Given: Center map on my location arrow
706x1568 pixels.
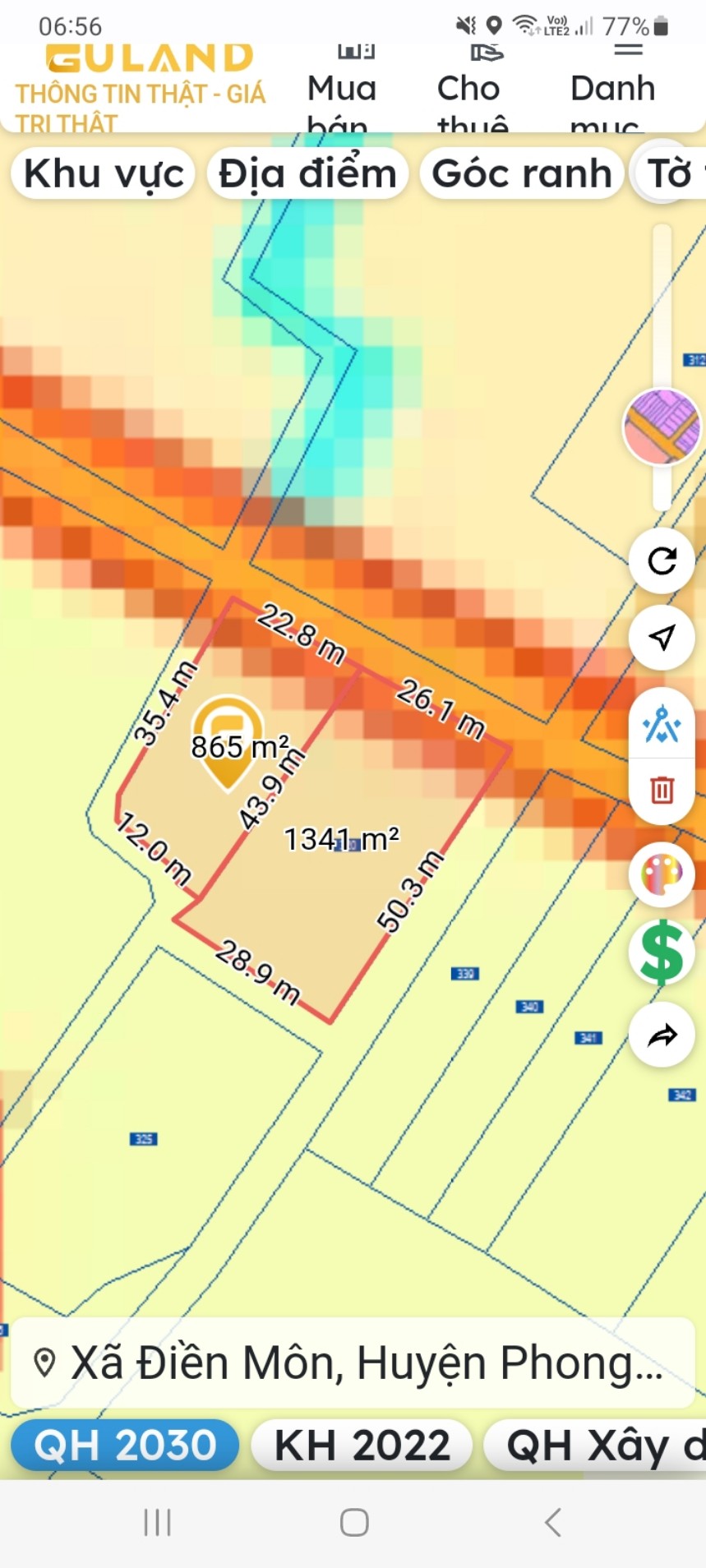Looking at the screenshot, I should [x=662, y=638].
